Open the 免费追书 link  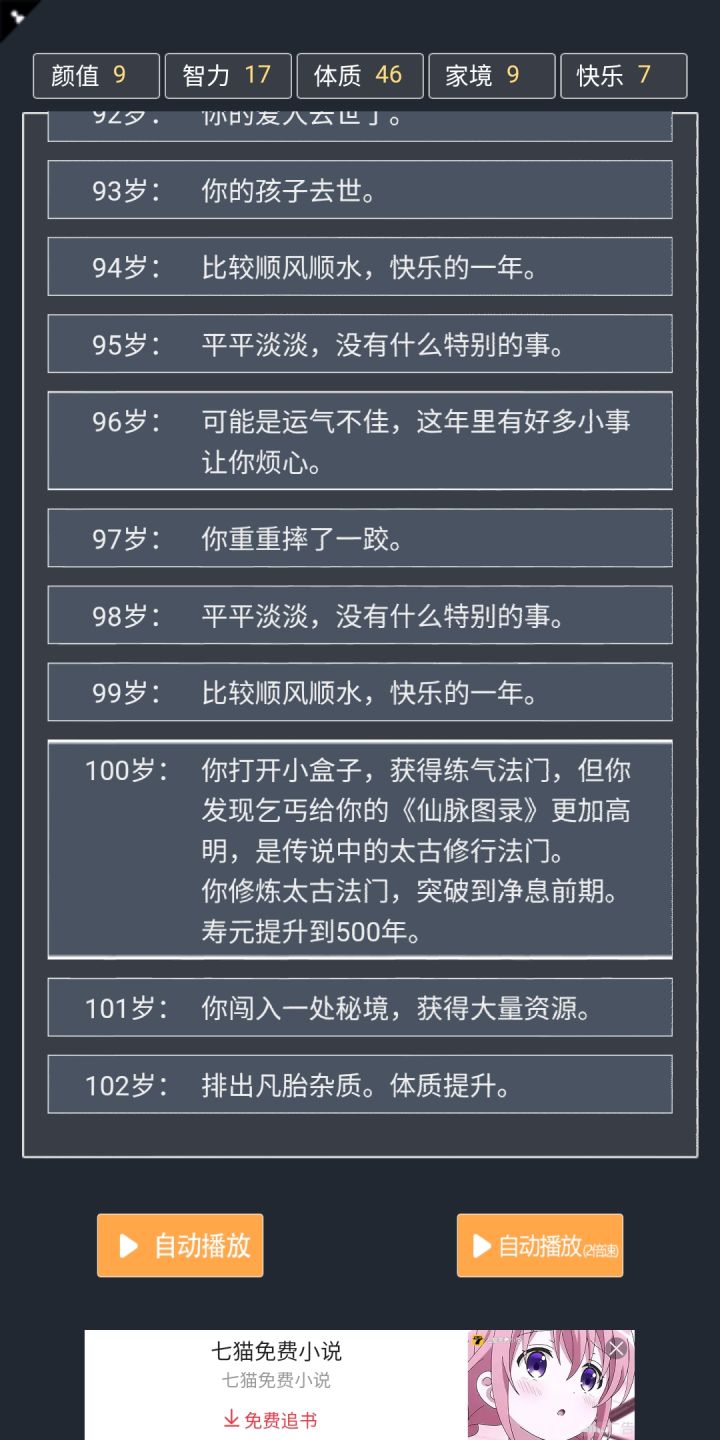275,1418
